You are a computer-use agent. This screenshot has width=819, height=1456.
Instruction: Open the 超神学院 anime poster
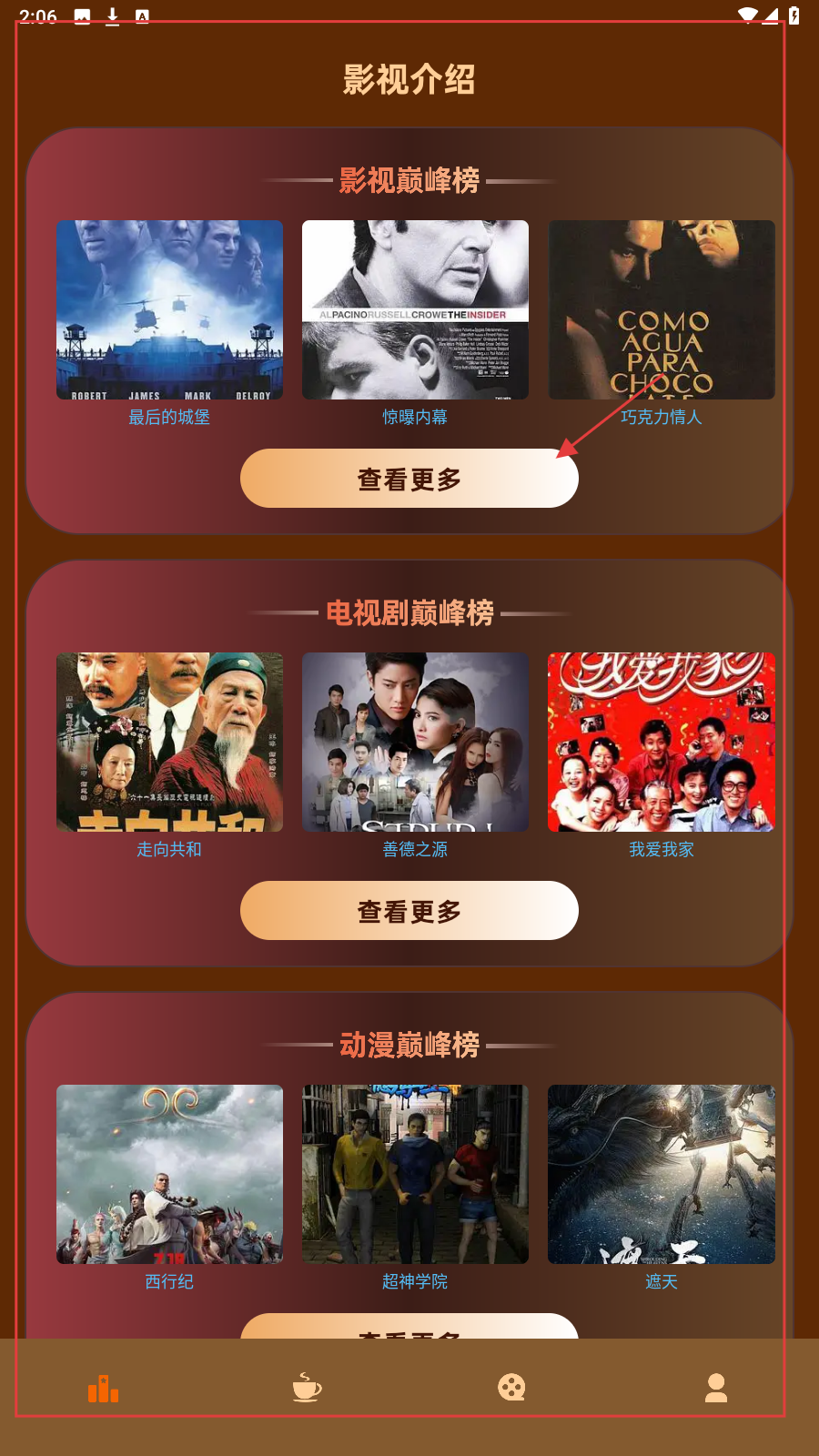point(415,1174)
